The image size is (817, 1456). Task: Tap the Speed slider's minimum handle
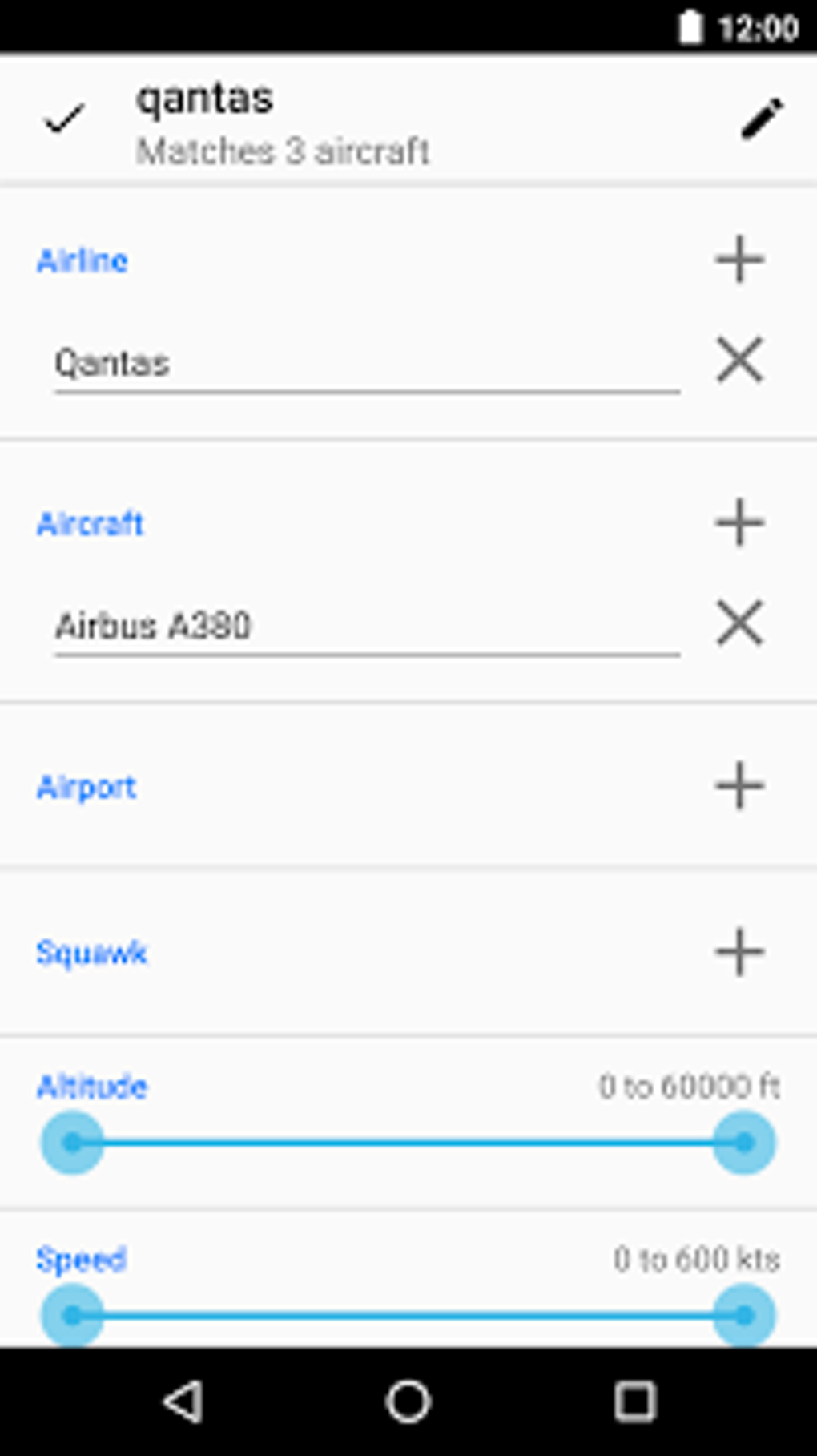pyautogui.click(x=72, y=1314)
